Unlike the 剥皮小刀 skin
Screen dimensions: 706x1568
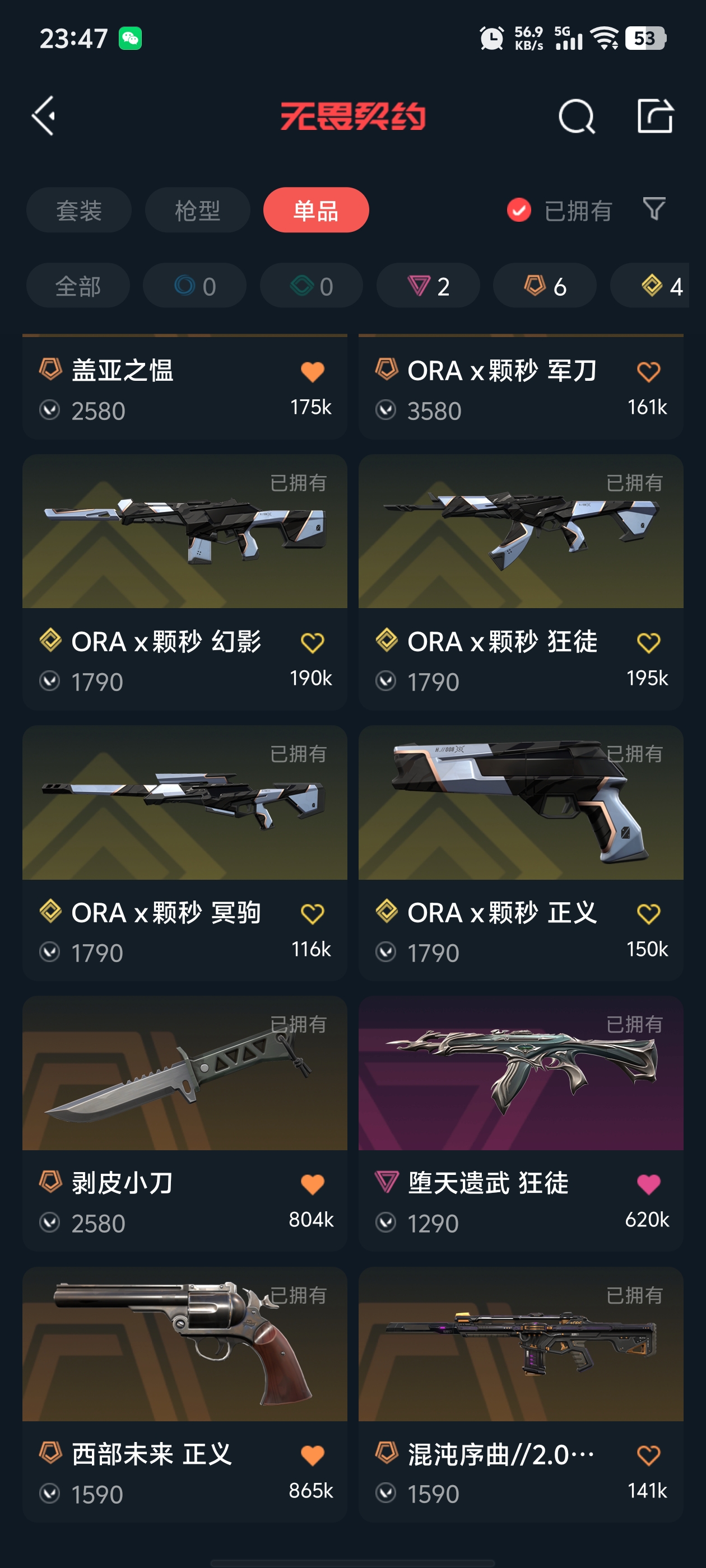coord(313,1184)
